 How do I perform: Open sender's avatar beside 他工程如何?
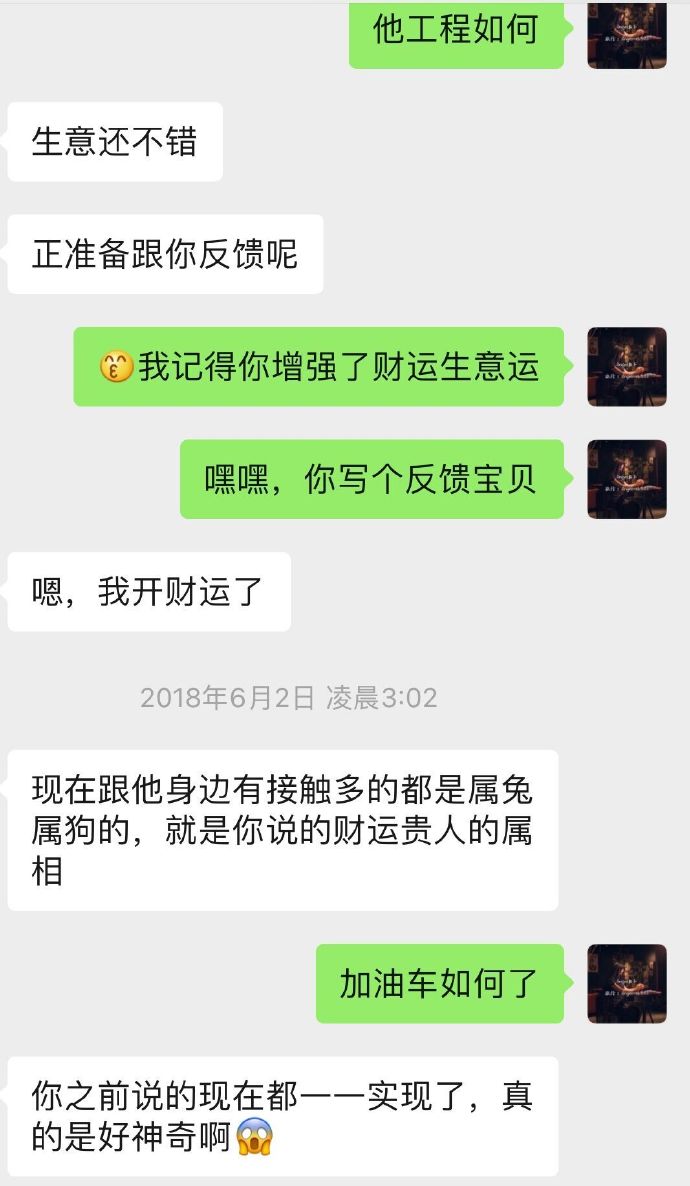(627, 35)
